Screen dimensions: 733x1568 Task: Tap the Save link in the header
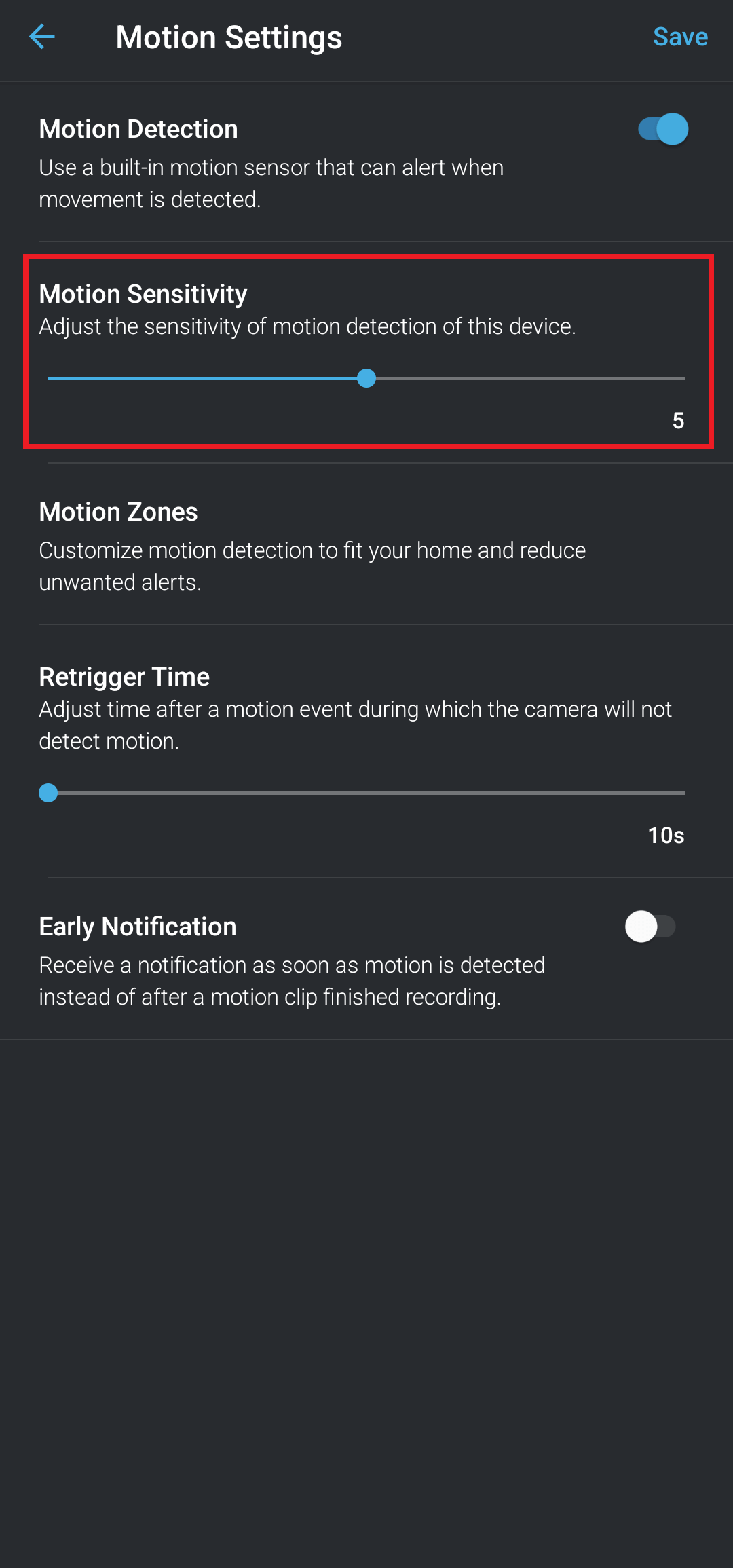[681, 37]
